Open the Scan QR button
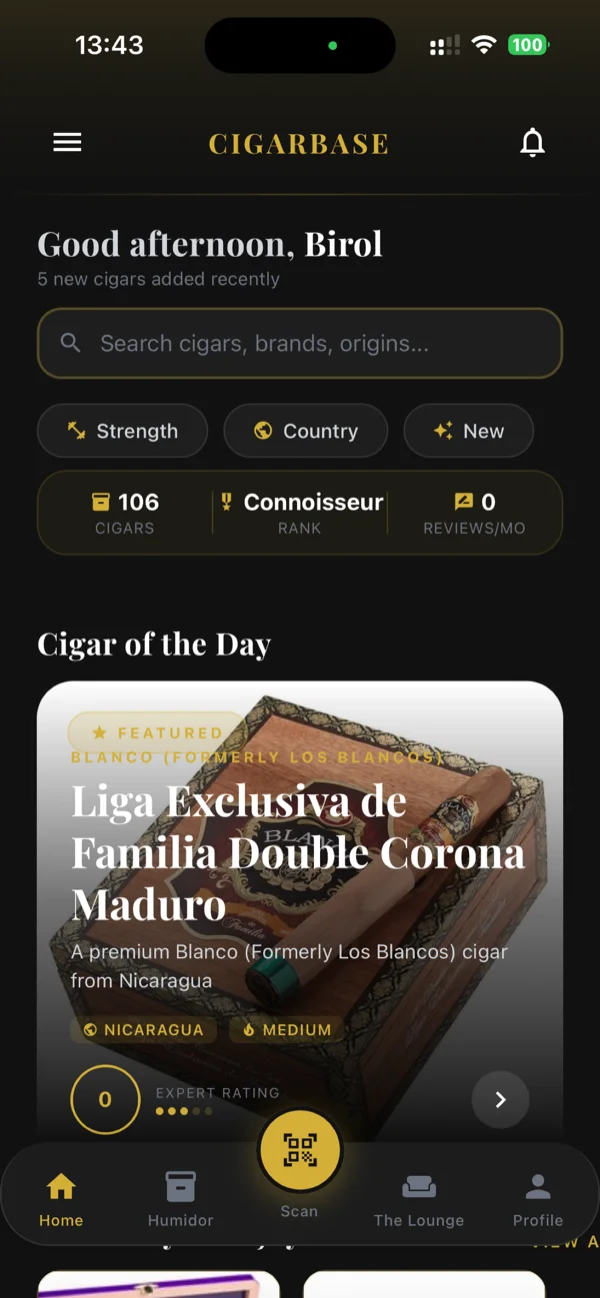Viewport: 600px width, 1298px height. click(300, 1151)
